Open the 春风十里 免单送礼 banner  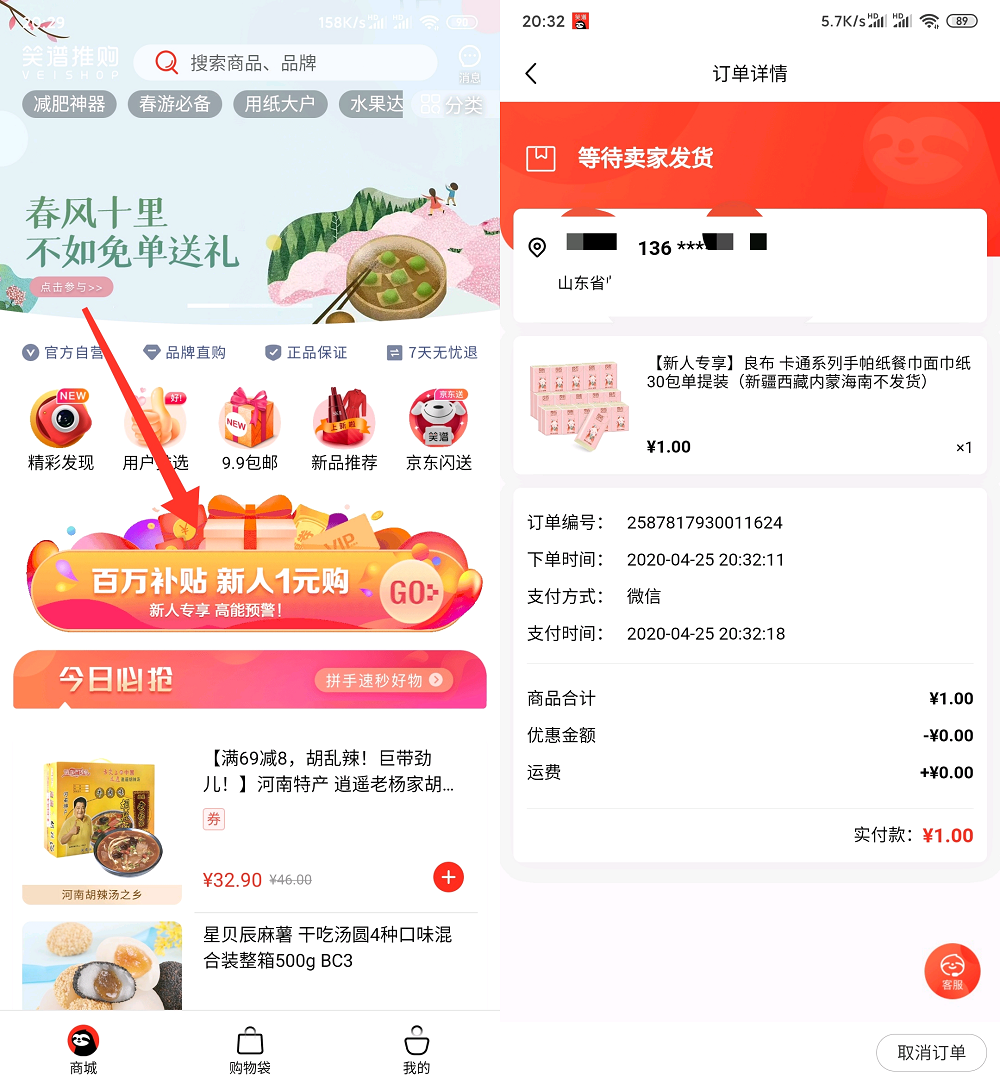pyautogui.click(x=250, y=240)
